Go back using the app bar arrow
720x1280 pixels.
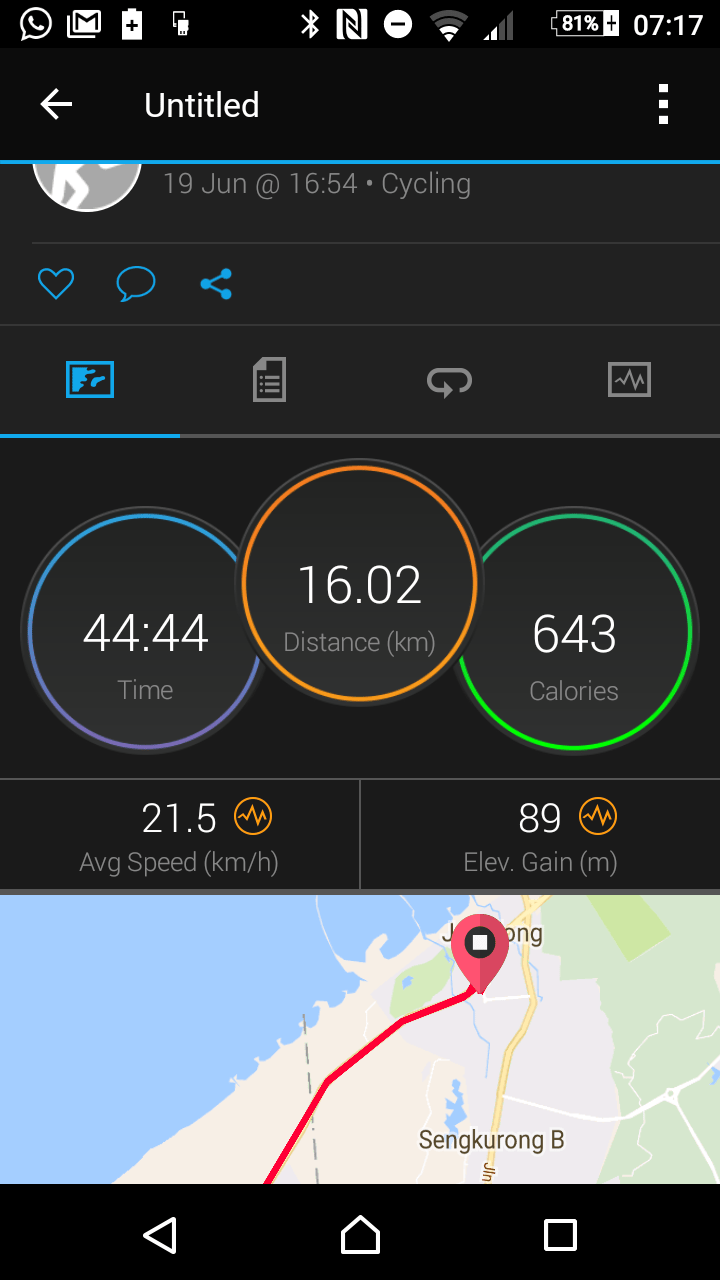(56, 105)
